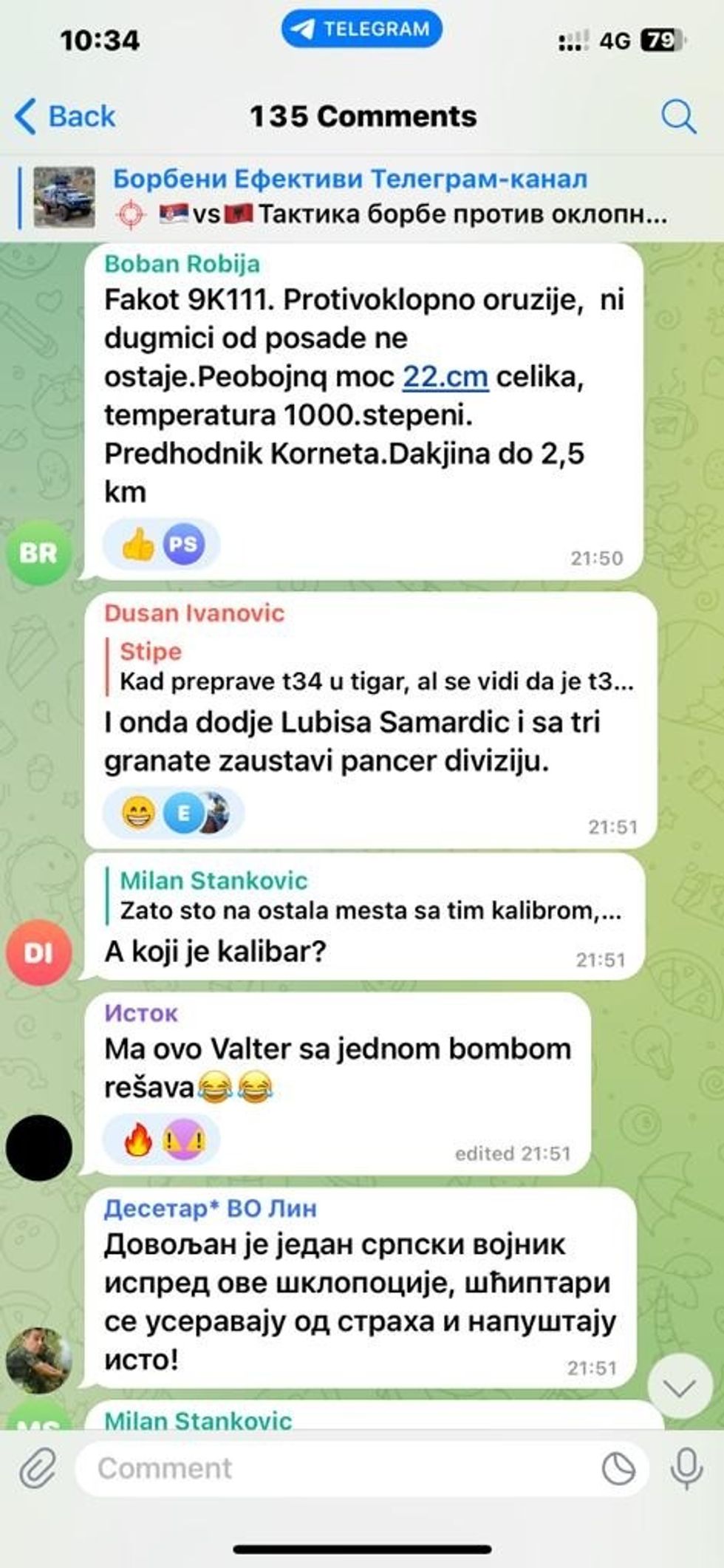The width and height of the screenshot is (724, 1568).
Task: Jump to Stipe's quoted message
Action: pyautogui.click(x=375, y=667)
